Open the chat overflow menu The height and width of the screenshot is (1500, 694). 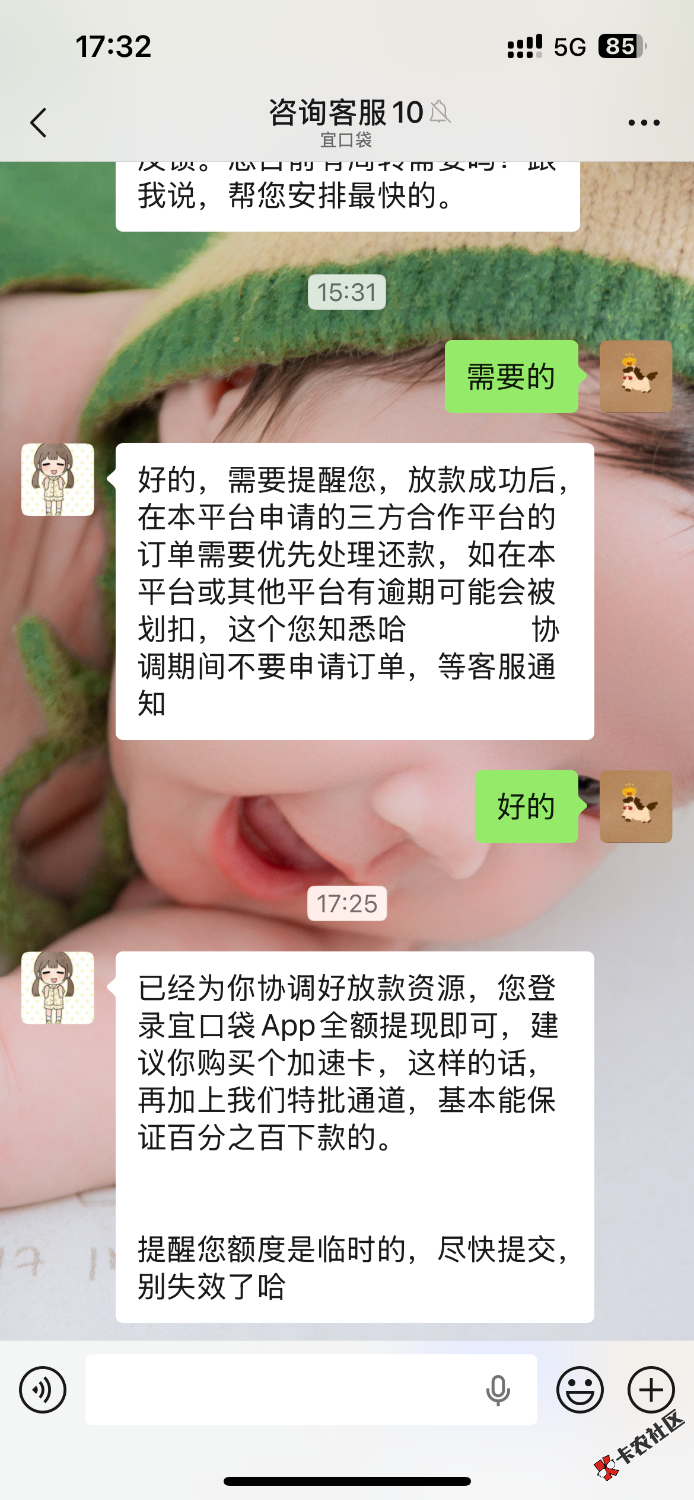pos(644,123)
